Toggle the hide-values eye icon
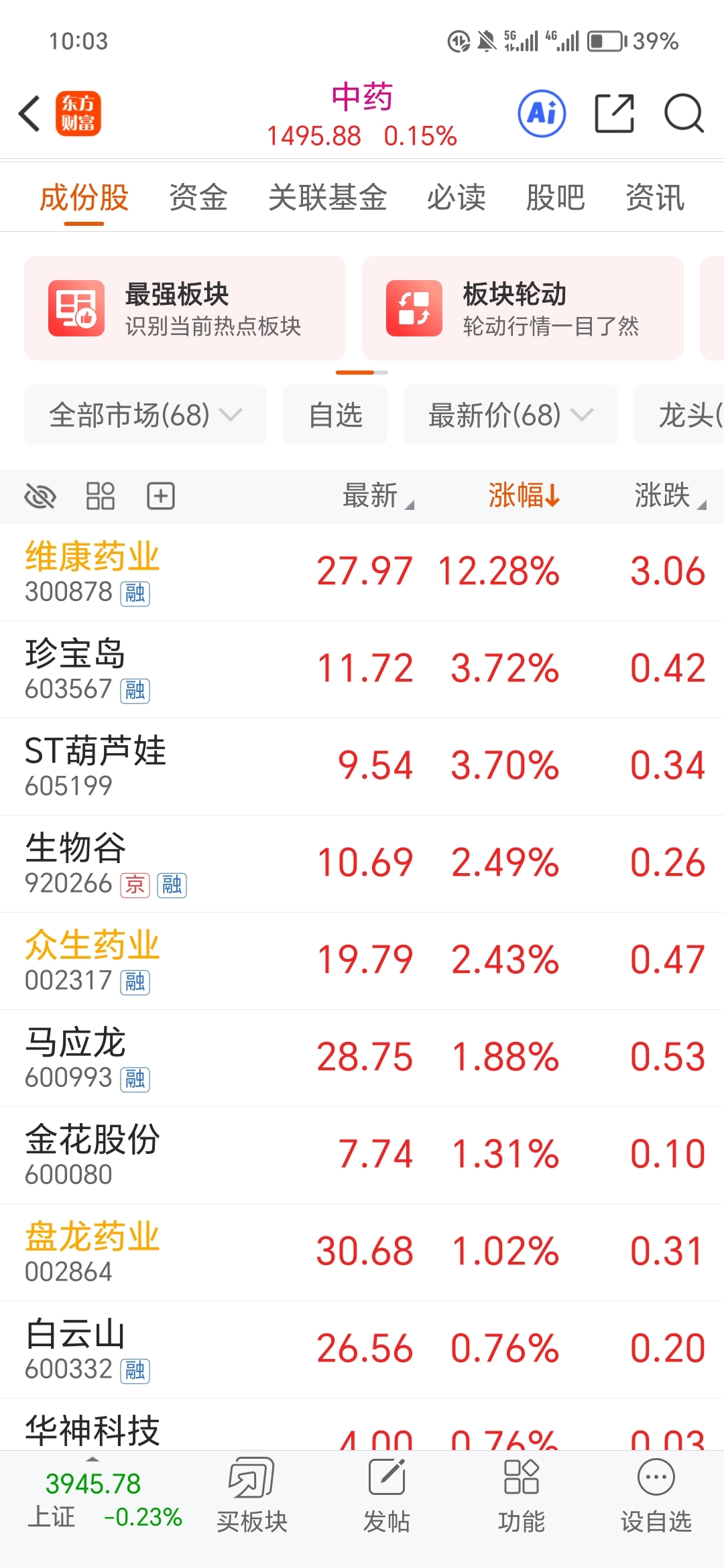The height and width of the screenshot is (1568, 724). pyautogui.click(x=40, y=497)
